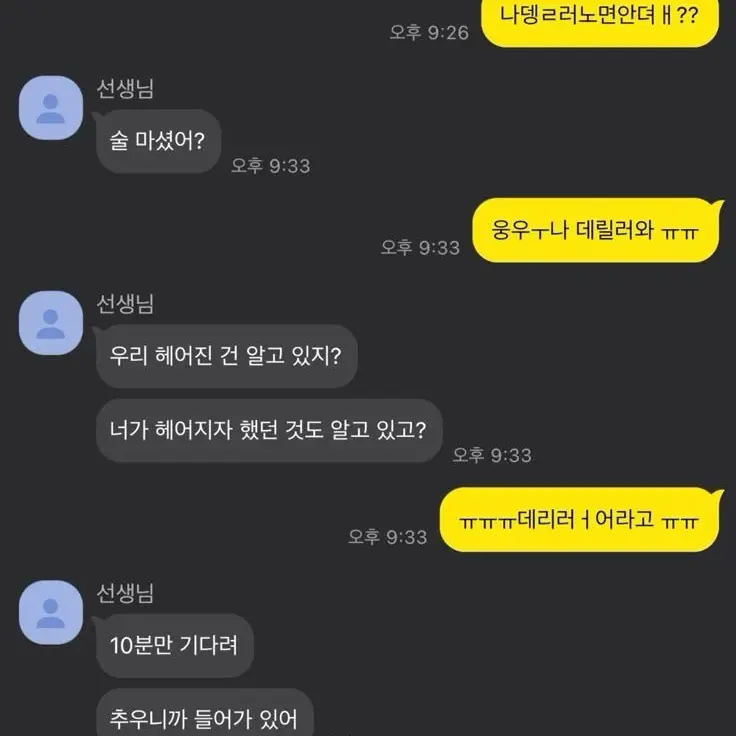Tap 선생님's avatar next to '우리 헤어진 건 알고 있지?'

coord(51,323)
